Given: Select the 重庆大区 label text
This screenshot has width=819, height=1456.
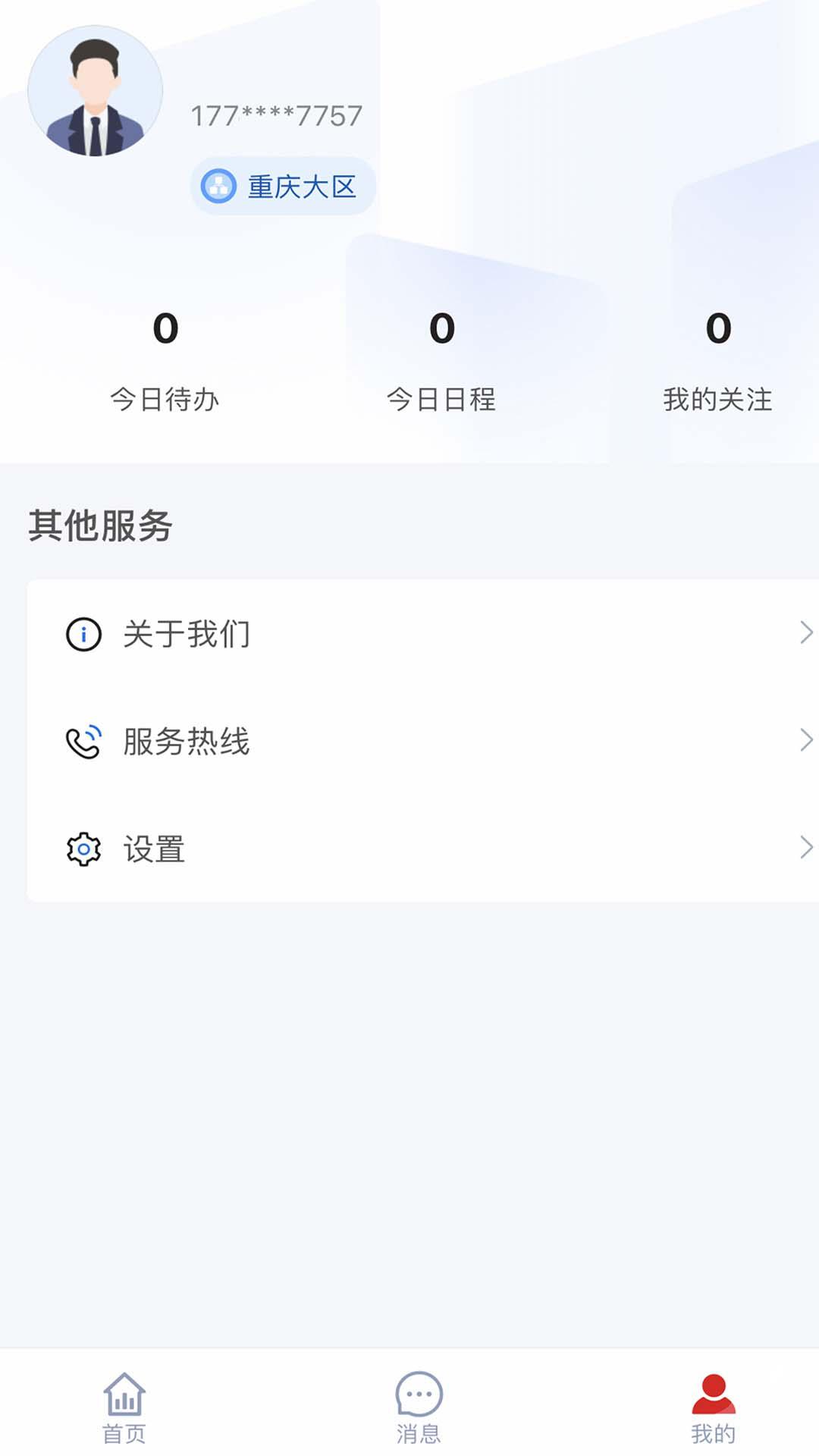Looking at the screenshot, I should [x=302, y=186].
